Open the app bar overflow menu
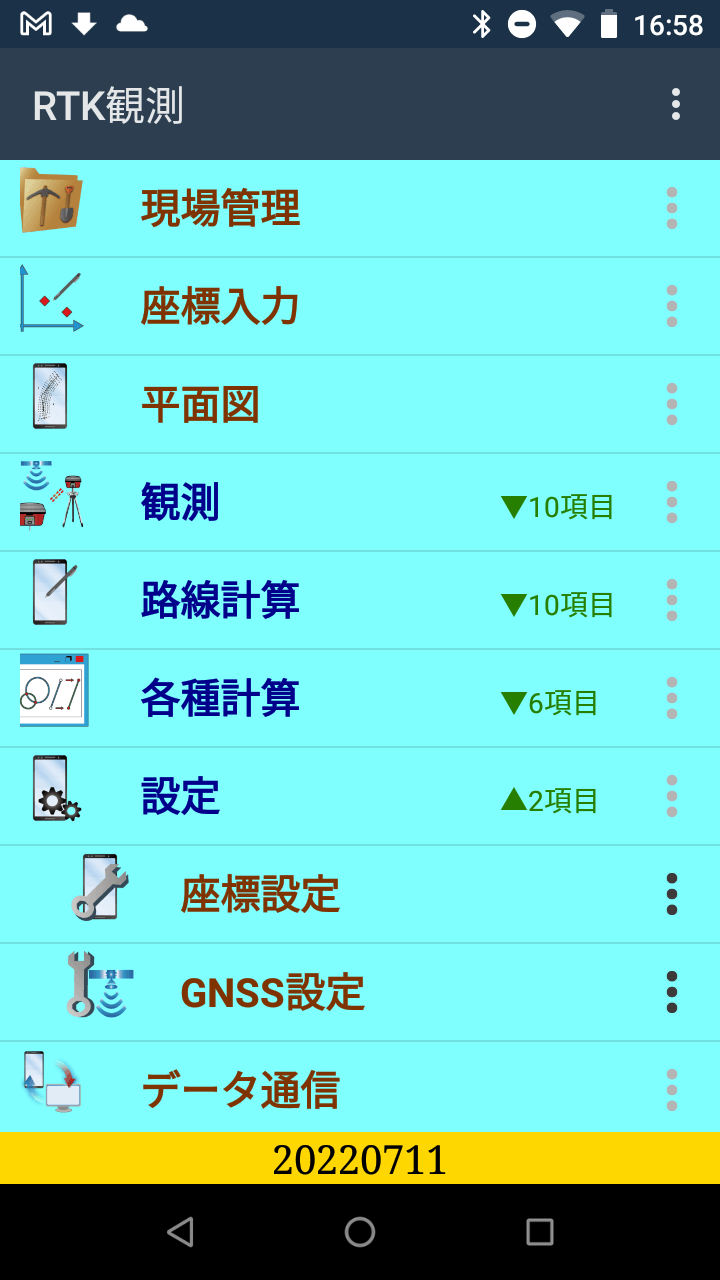This screenshot has width=720, height=1280. point(677,104)
